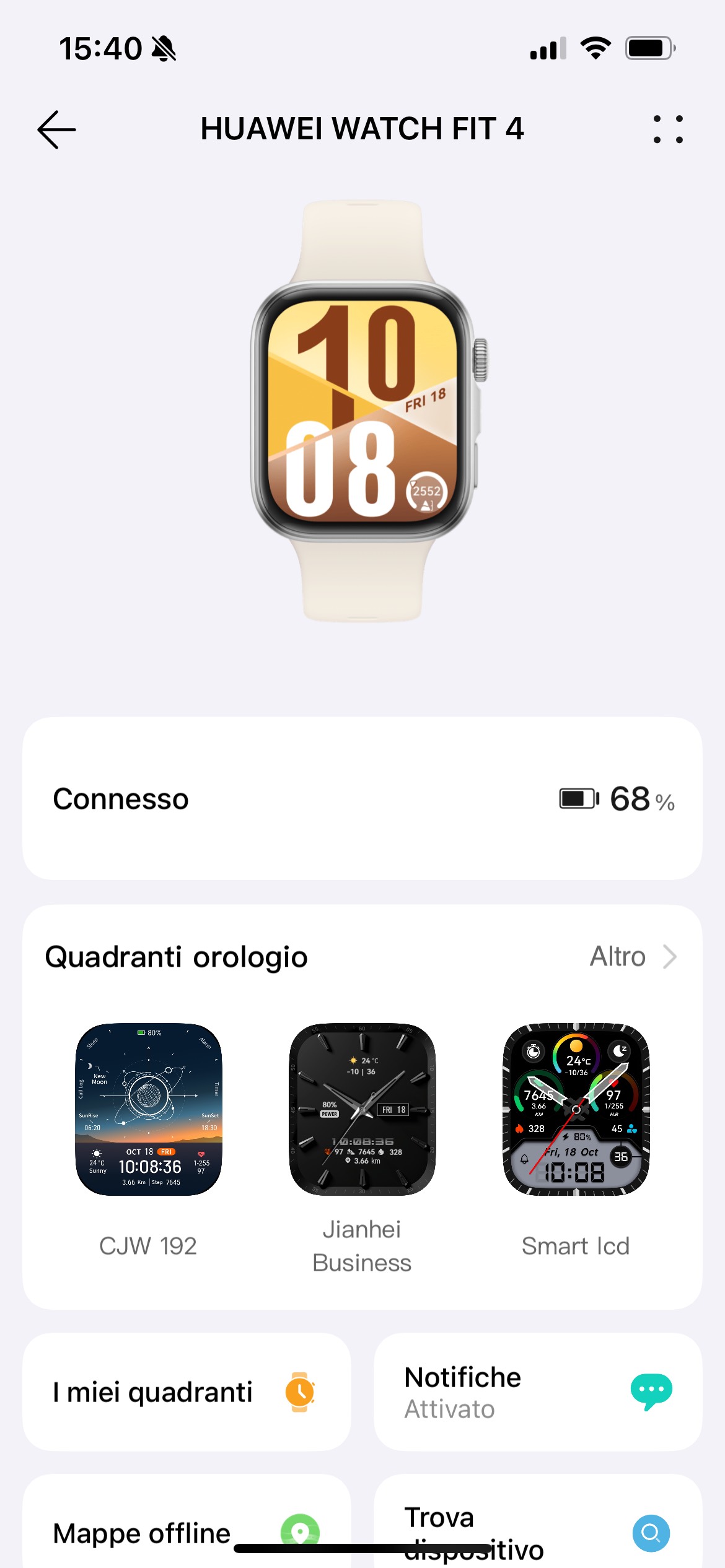Tap the Connesso battery status card
The width and height of the screenshot is (725, 1568).
362,798
